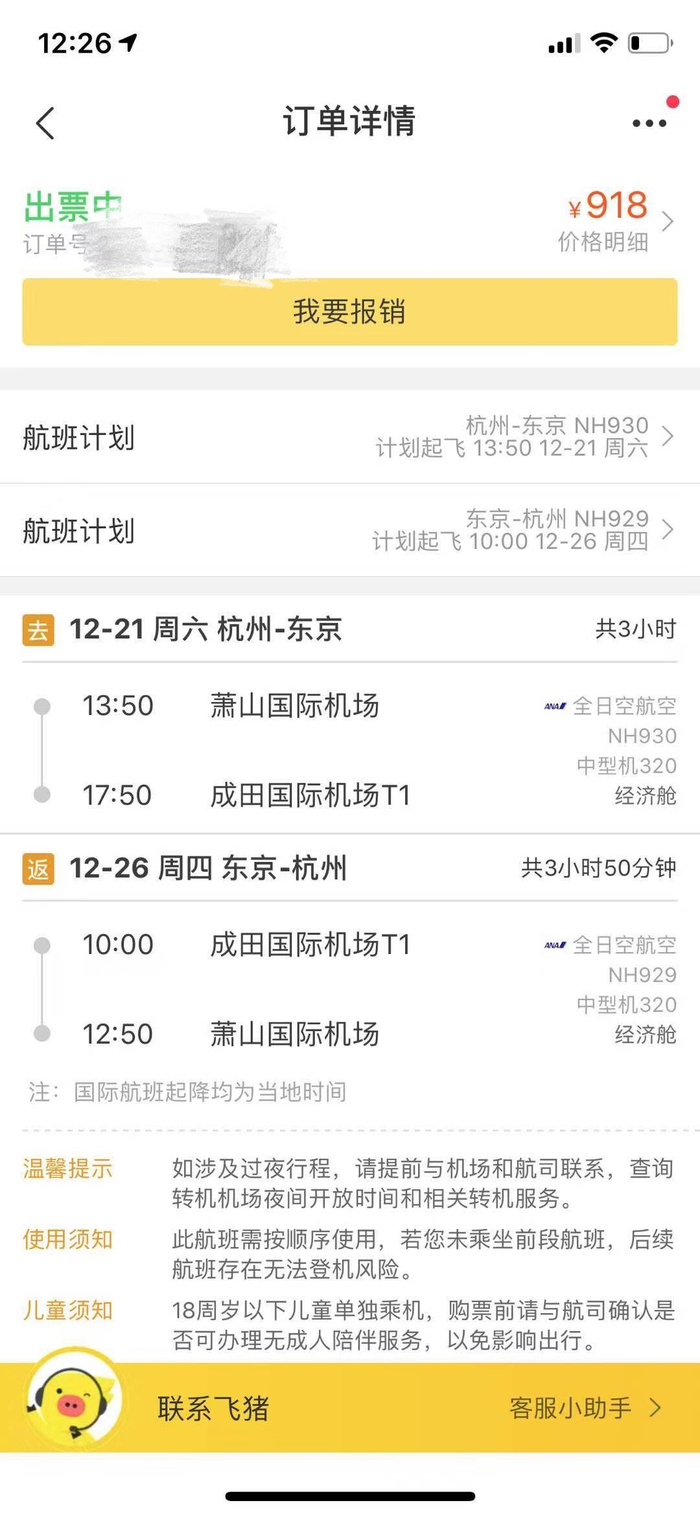Go back from the order details page
Screen dimensions: 700x1516
[x=45, y=123]
